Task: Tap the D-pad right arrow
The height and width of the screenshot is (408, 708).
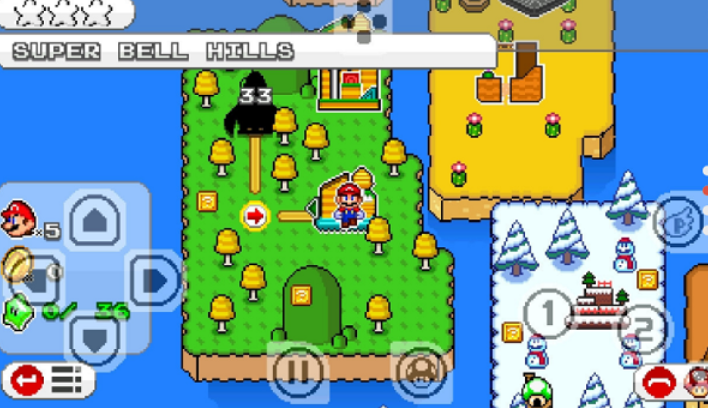Action: click(155, 281)
